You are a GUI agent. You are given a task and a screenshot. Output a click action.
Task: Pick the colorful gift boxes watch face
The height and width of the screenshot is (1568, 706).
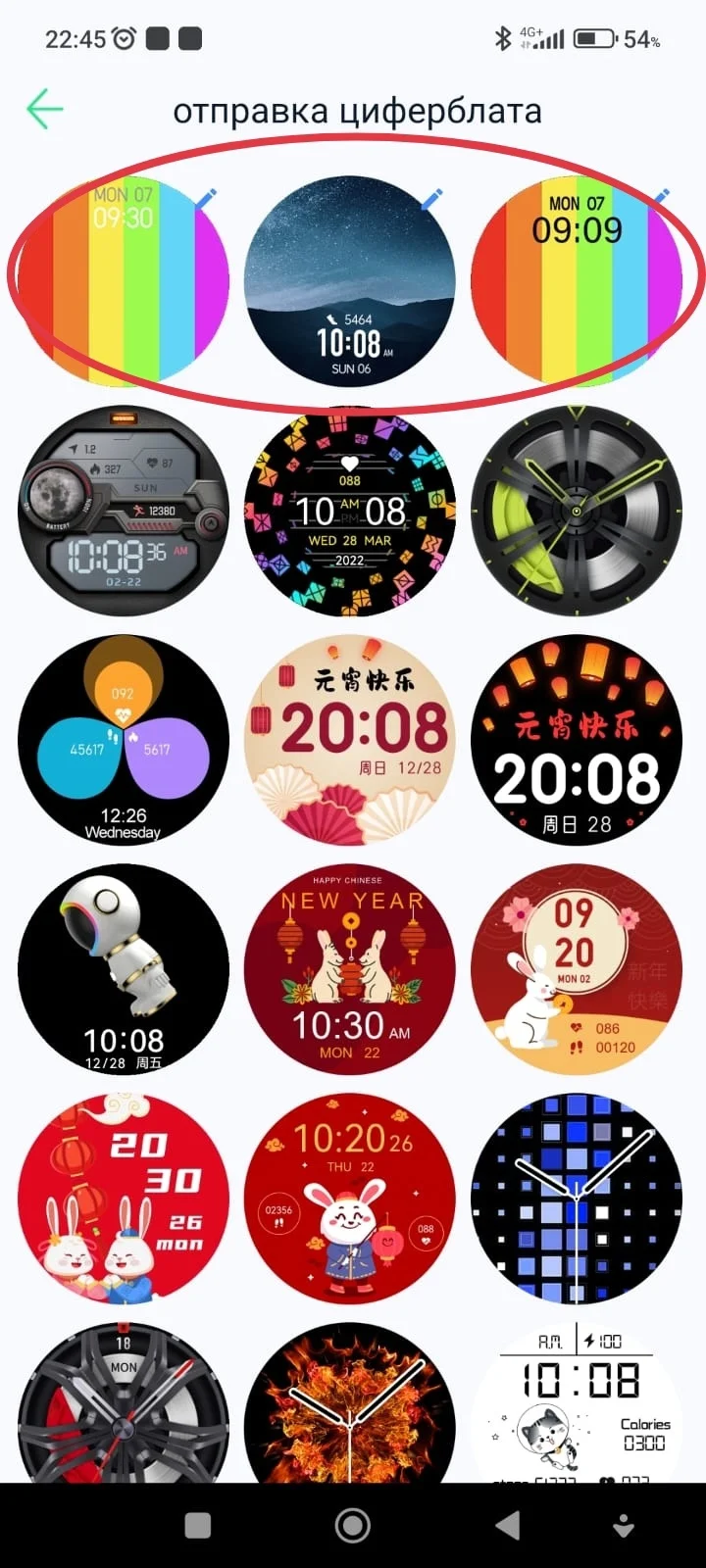(349, 512)
